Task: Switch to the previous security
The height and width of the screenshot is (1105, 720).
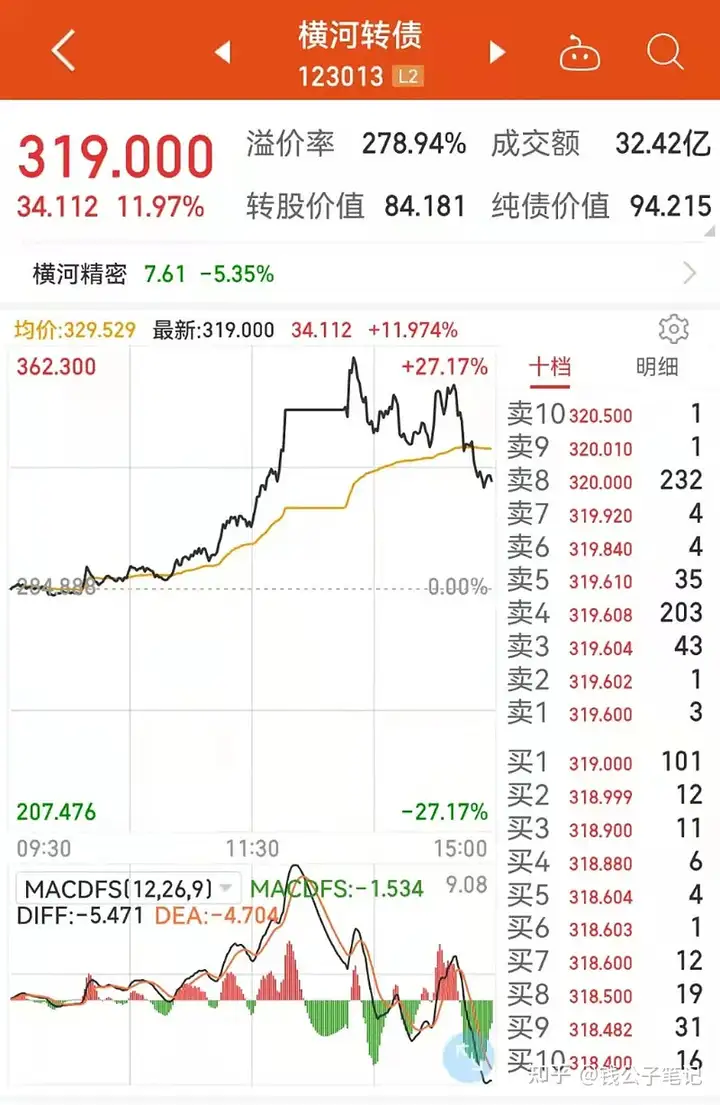Action: click(x=223, y=52)
